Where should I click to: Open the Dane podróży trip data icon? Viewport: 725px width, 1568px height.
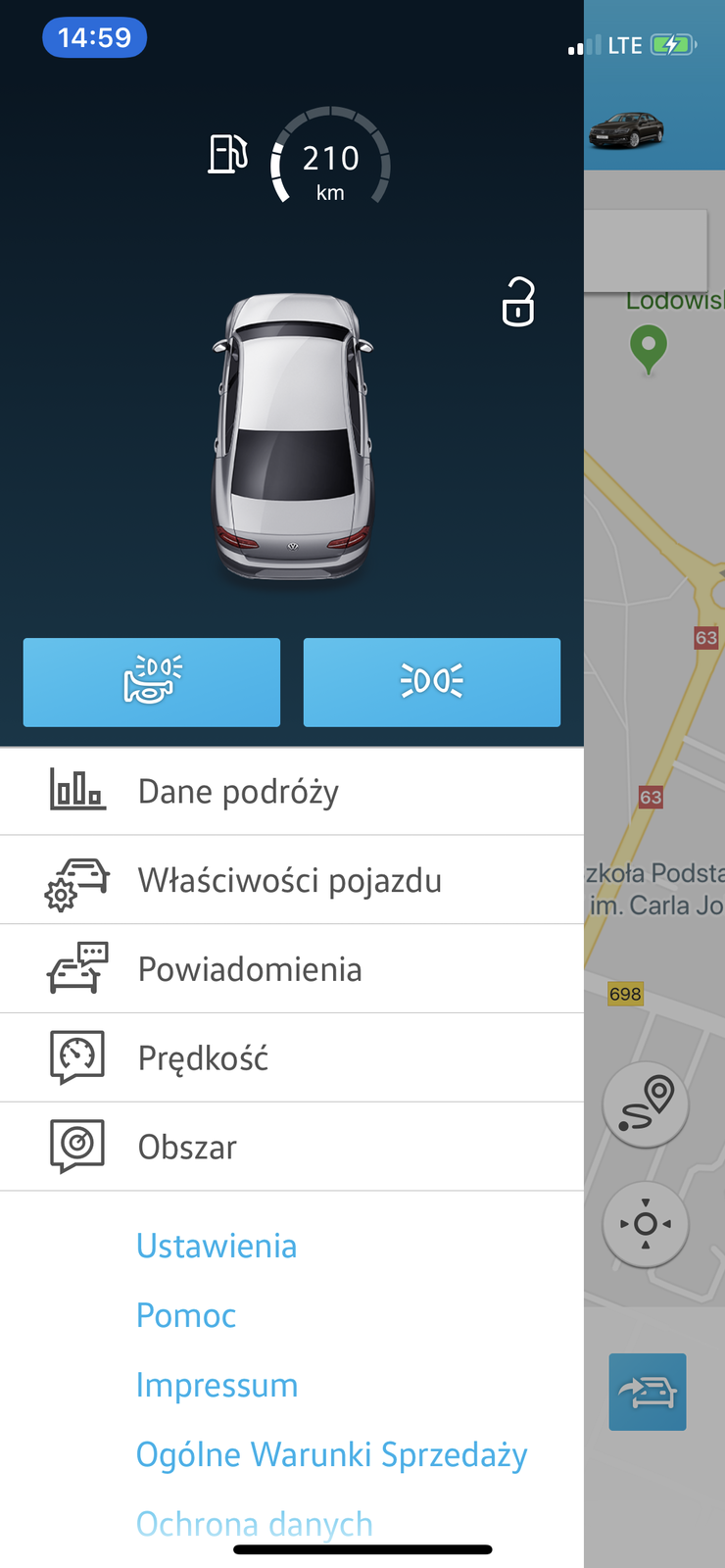coord(76,790)
